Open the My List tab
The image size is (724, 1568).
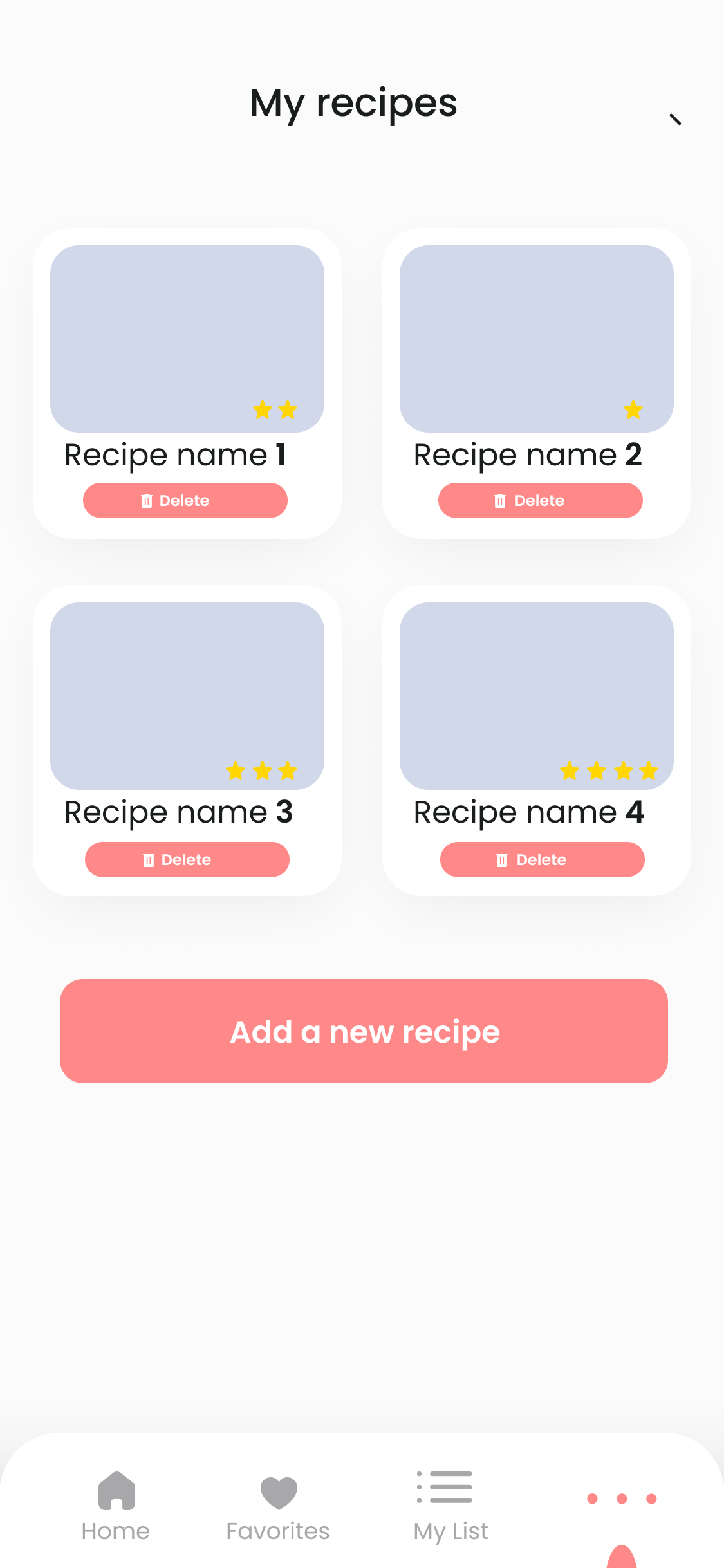click(x=450, y=1506)
